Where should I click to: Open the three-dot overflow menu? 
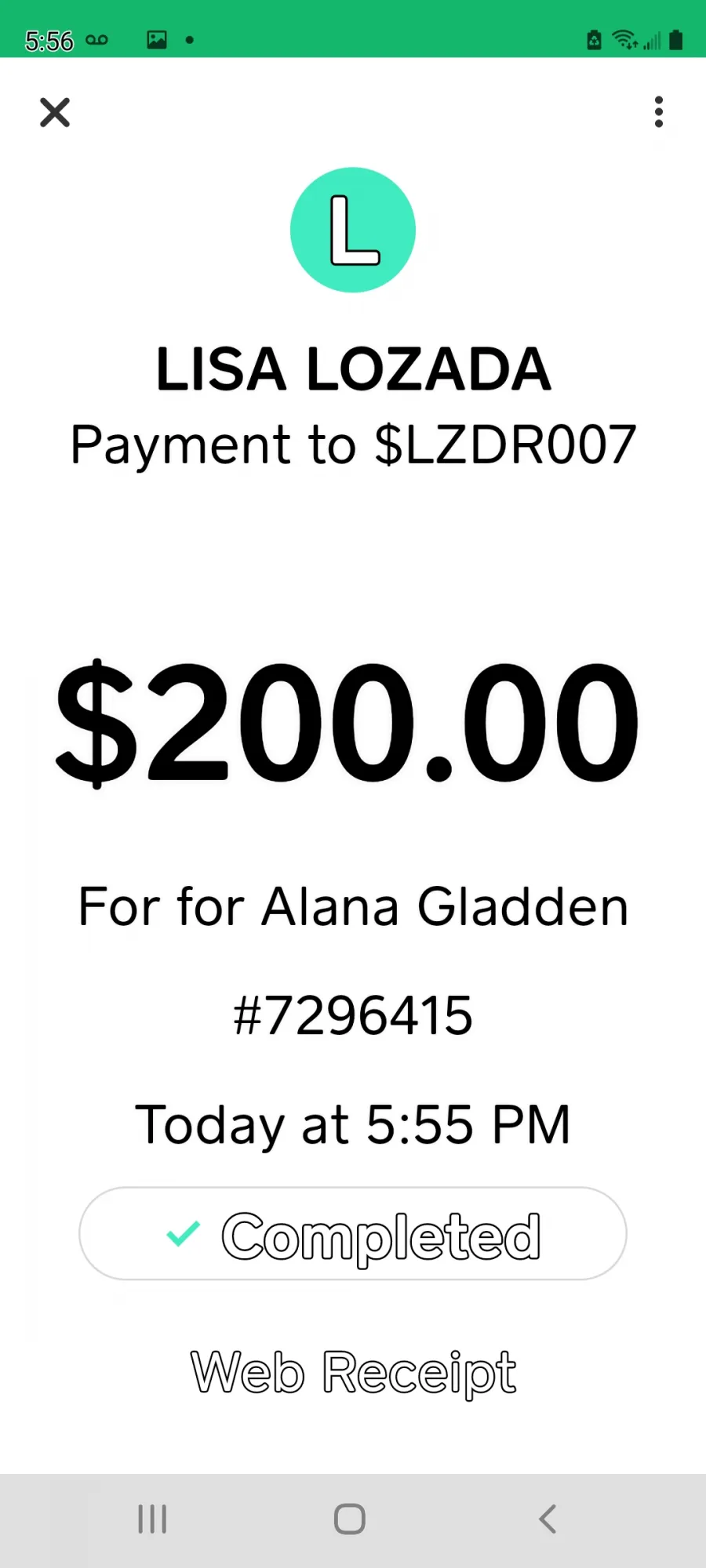tap(659, 112)
